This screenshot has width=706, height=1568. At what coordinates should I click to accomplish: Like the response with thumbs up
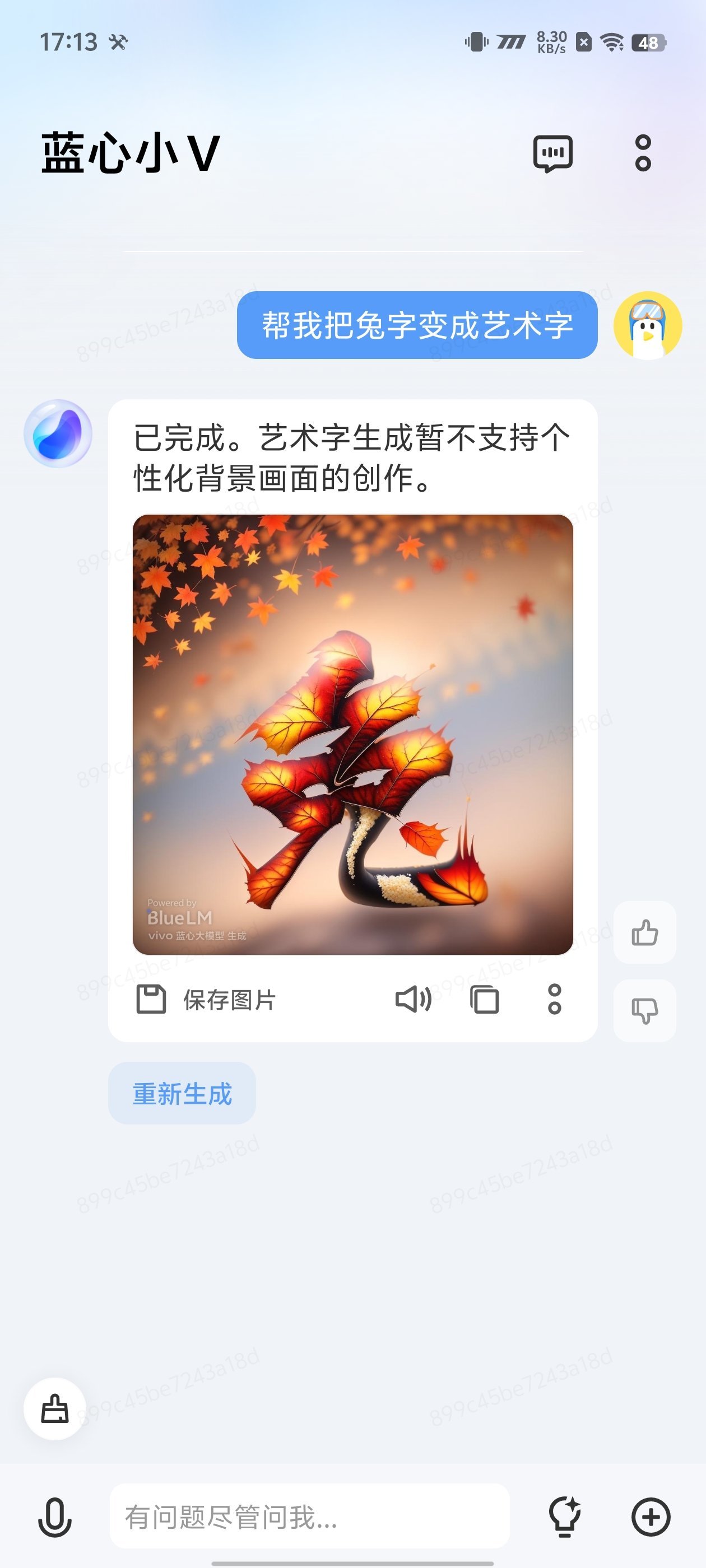[x=644, y=932]
